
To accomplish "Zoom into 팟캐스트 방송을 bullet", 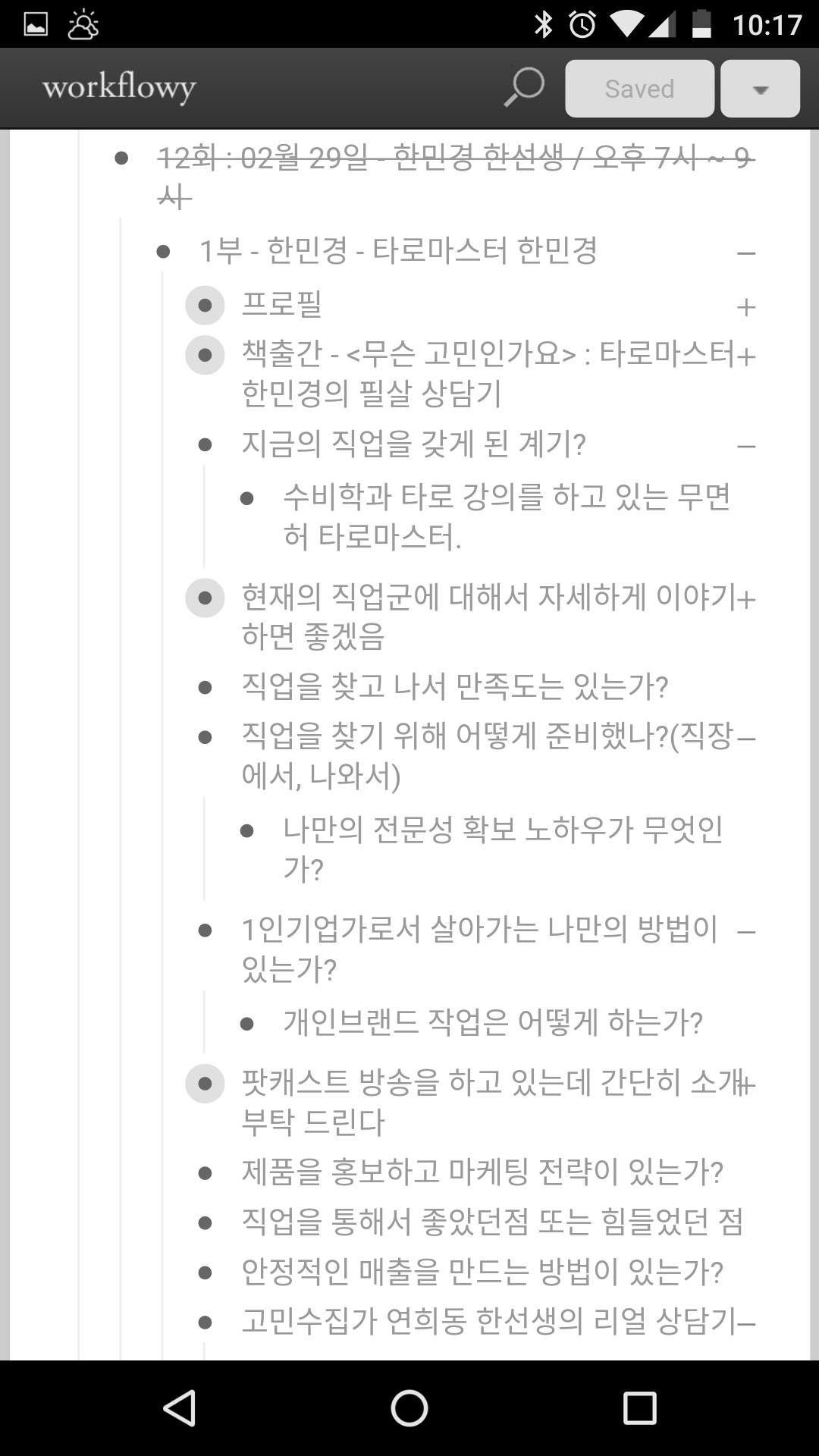I will point(205,1084).
